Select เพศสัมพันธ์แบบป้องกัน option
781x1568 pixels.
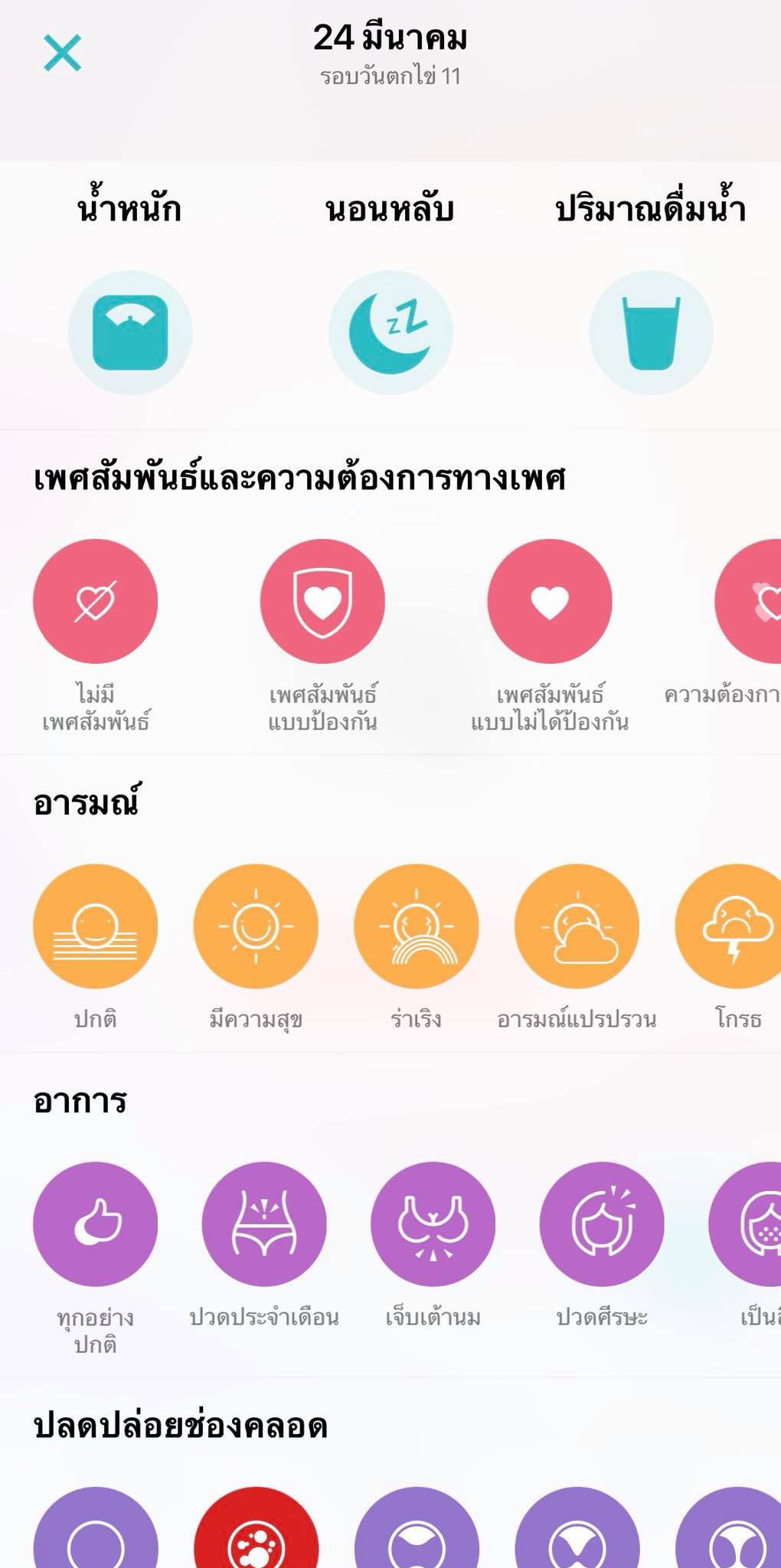pos(322,601)
